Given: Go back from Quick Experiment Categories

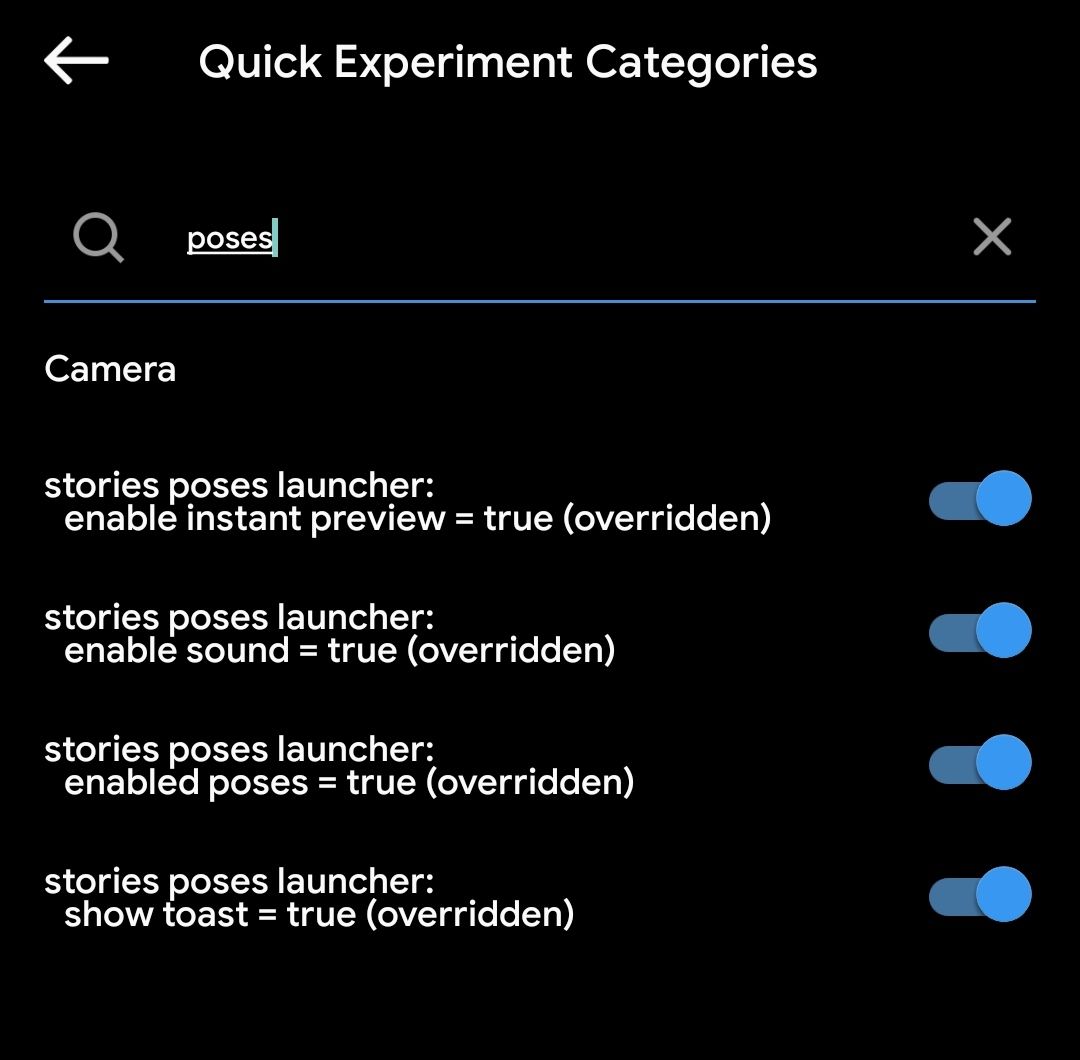Looking at the screenshot, I should [76, 62].
